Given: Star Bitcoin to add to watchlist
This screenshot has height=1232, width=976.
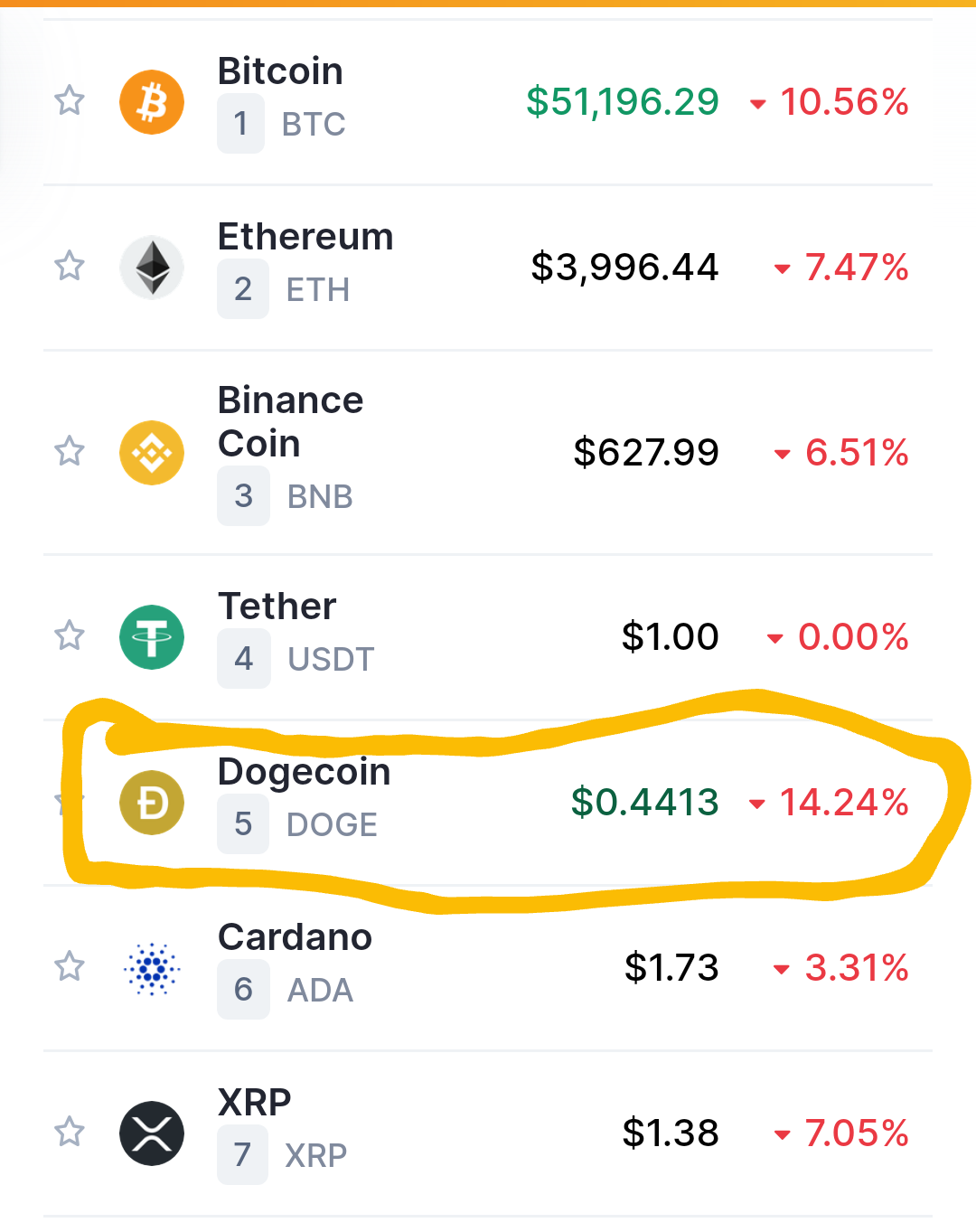Looking at the screenshot, I should coord(70,100).
